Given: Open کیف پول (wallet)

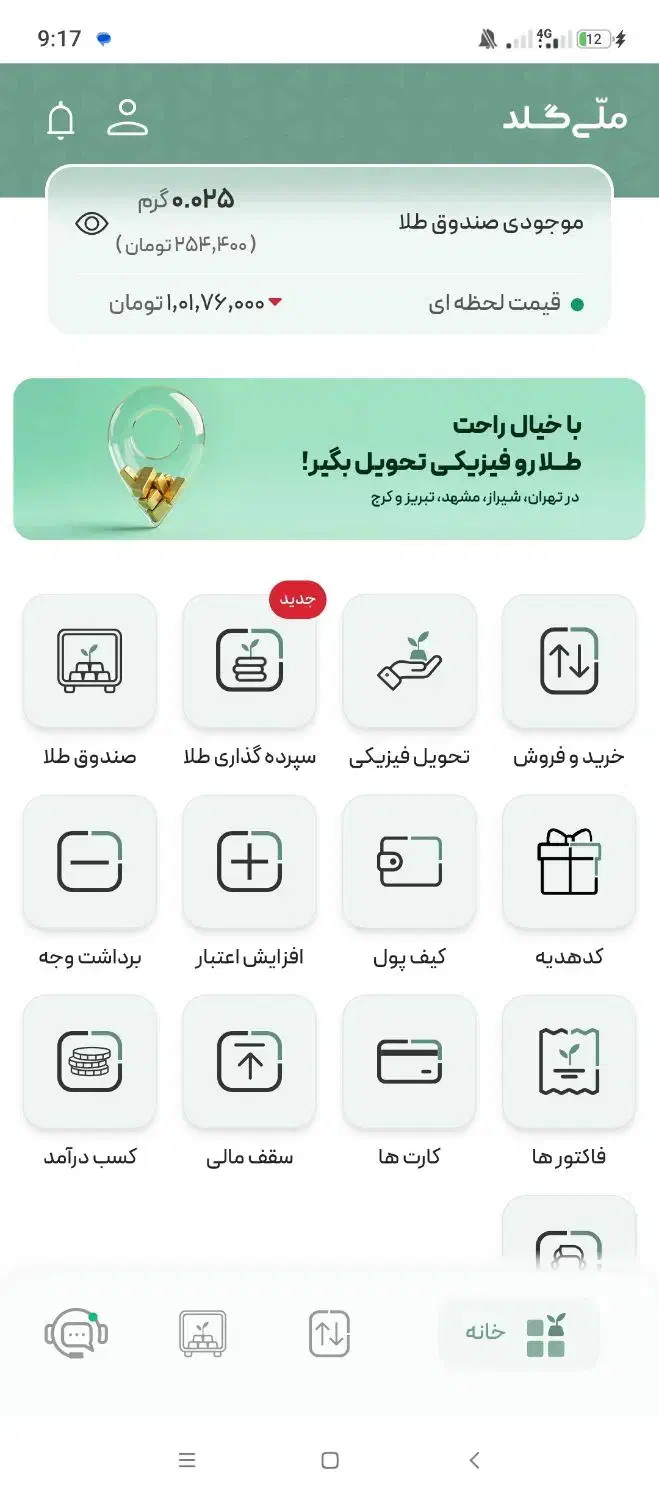Looking at the screenshot, I should (x=409, y=862).
